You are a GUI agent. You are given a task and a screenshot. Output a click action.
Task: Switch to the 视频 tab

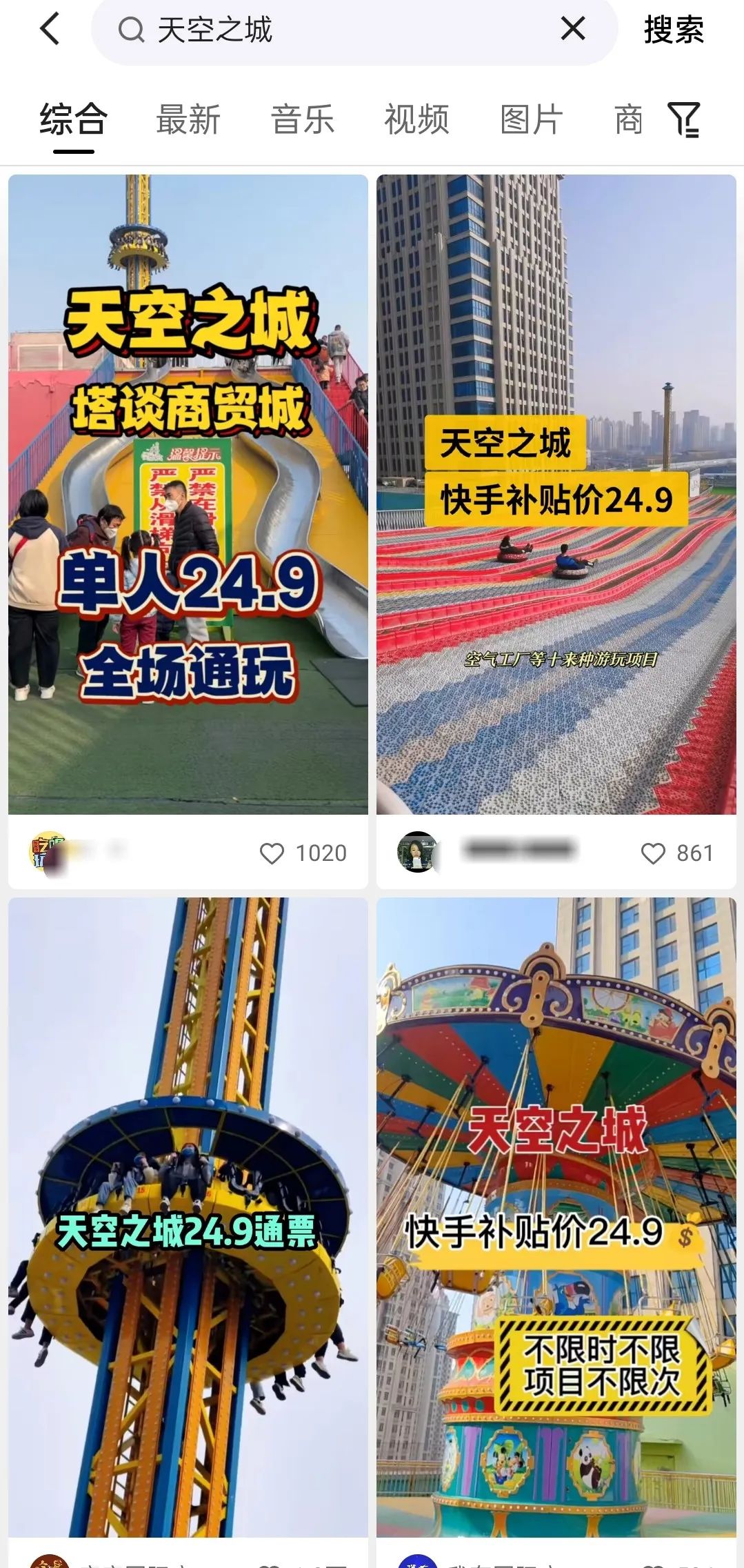416,120
